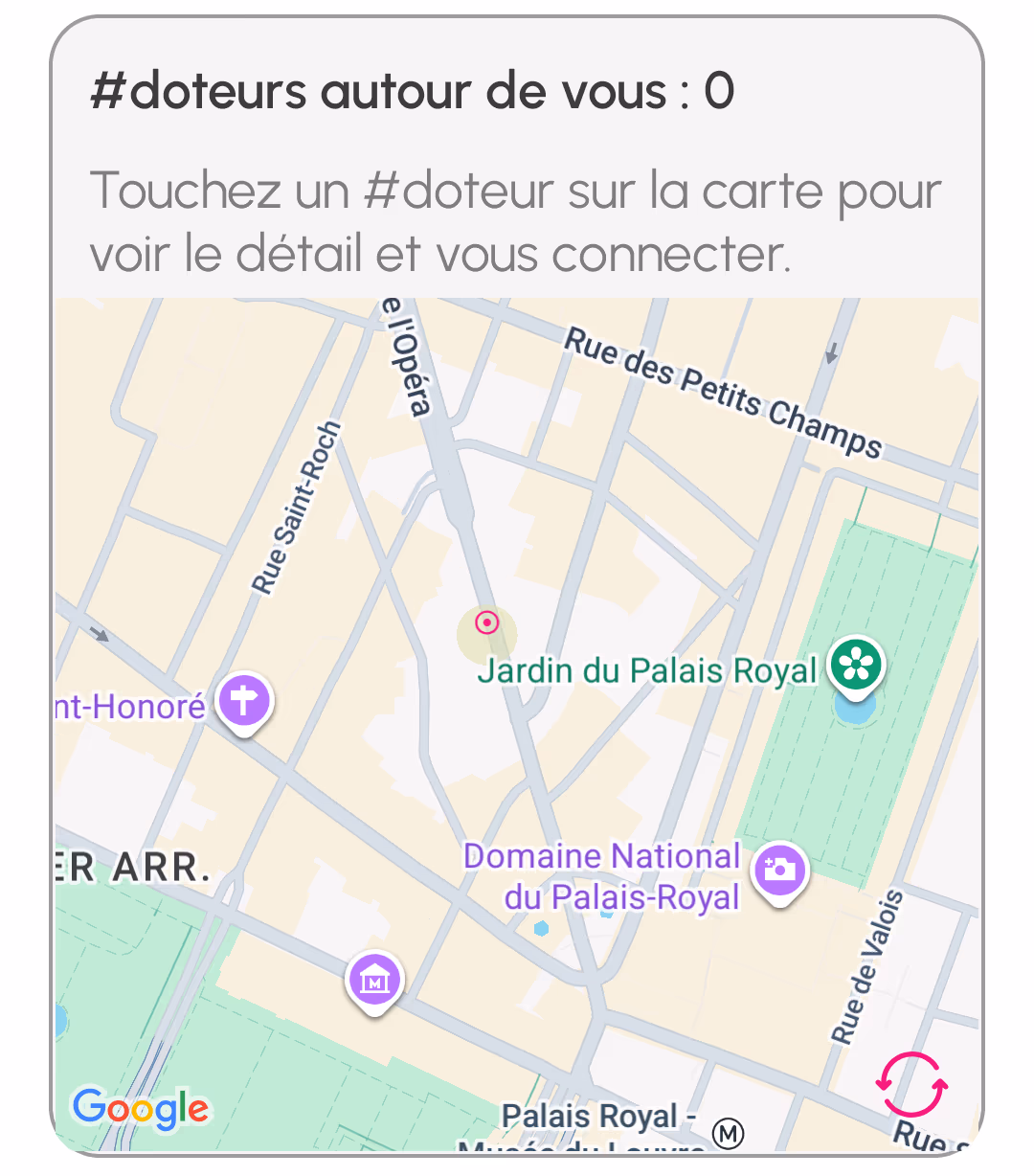Viewport: 1034px width, 1176px height.
Task: Refresh the map with the pink sync icon
Action: [x=911, y=1085]
